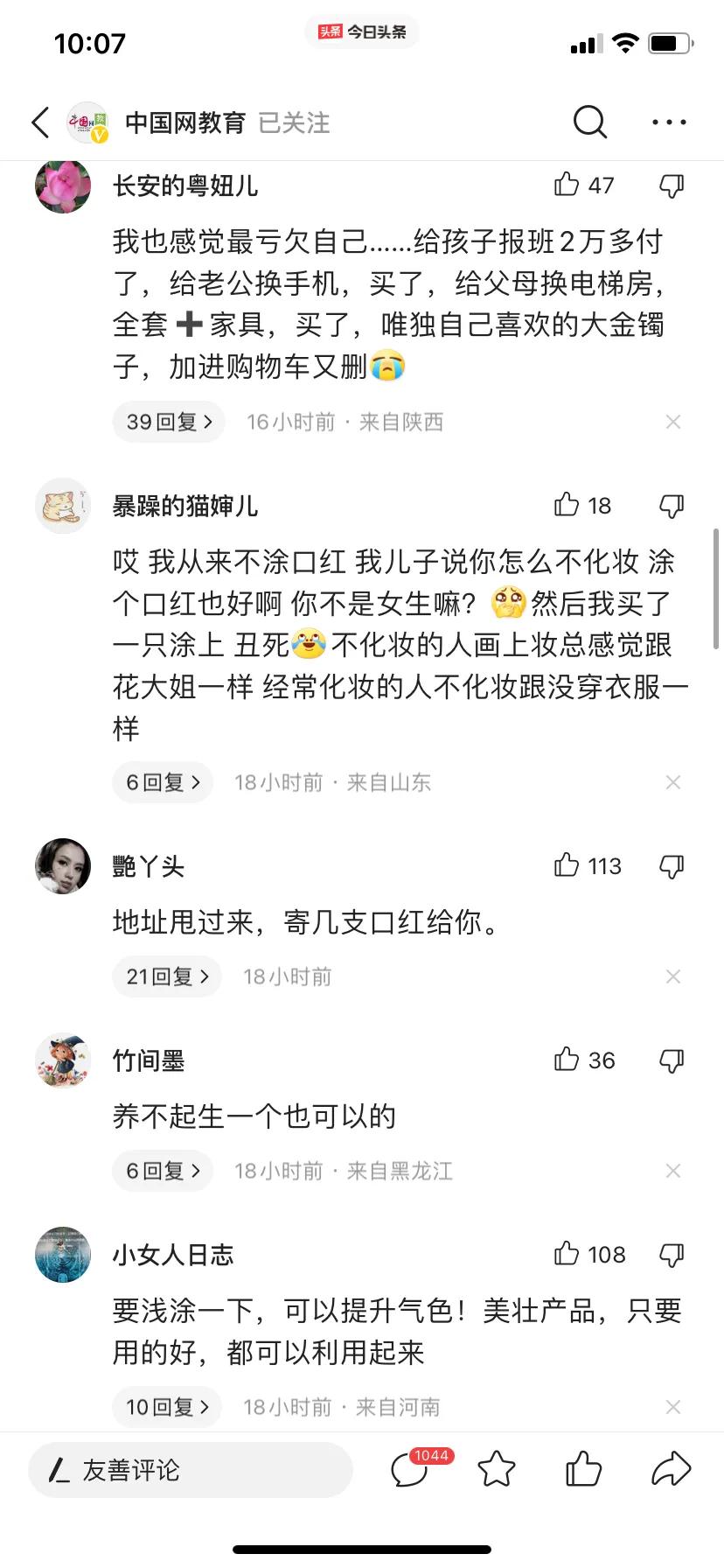The image size is (724, 1568).
Task: Open the more options (three dots) menu
Action: pyautogui.click(x=668, y=122)
